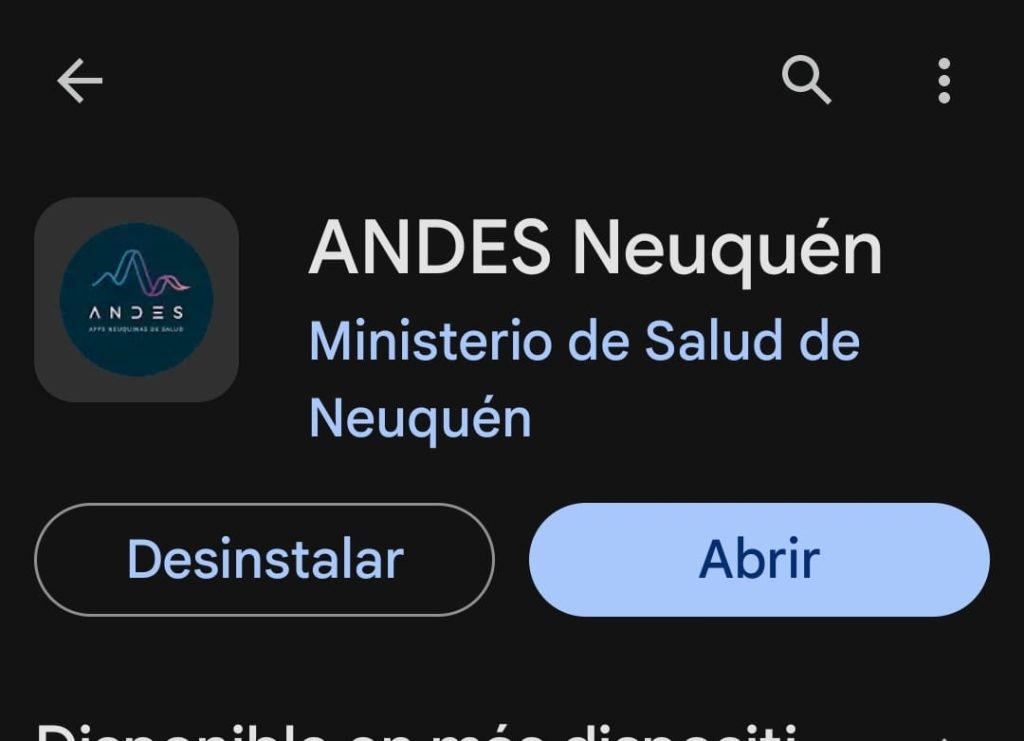Tap the Desinstalar button

tap(264, 559)
